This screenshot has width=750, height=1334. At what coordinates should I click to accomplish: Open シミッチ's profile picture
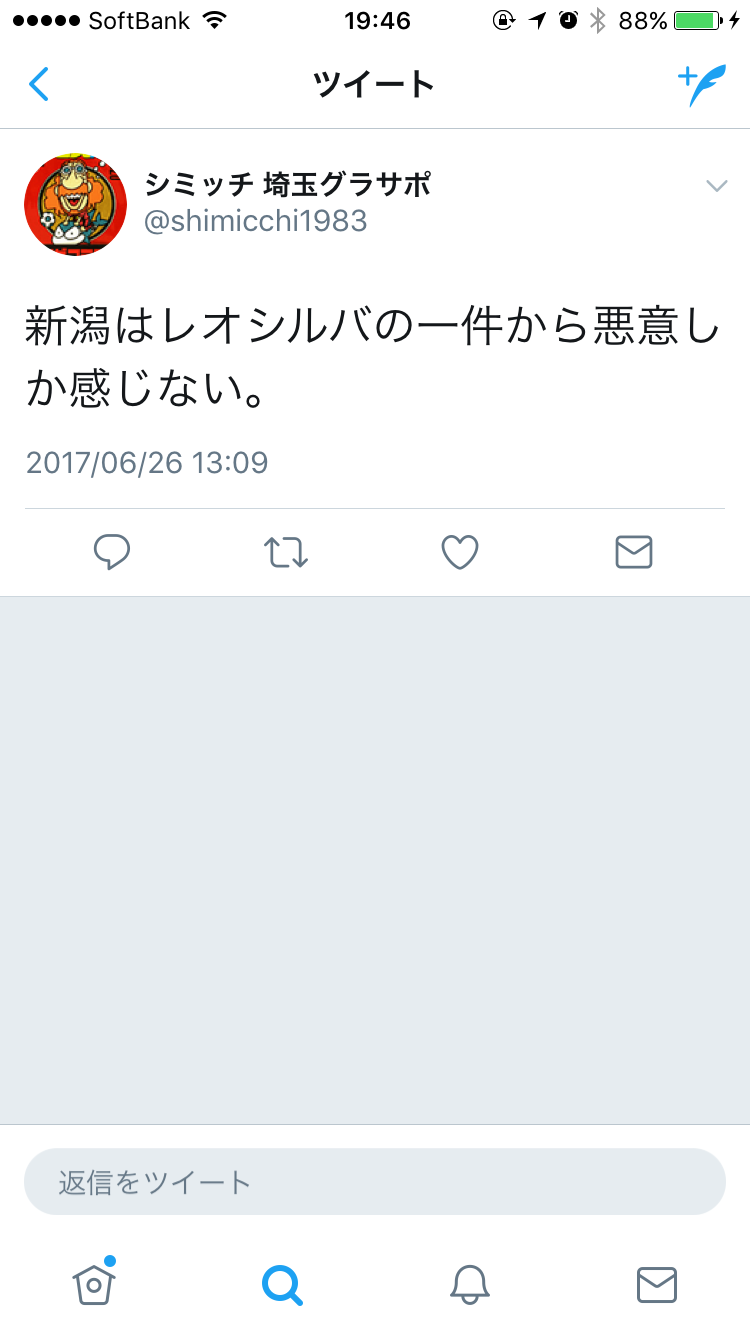tap(76, 203)
